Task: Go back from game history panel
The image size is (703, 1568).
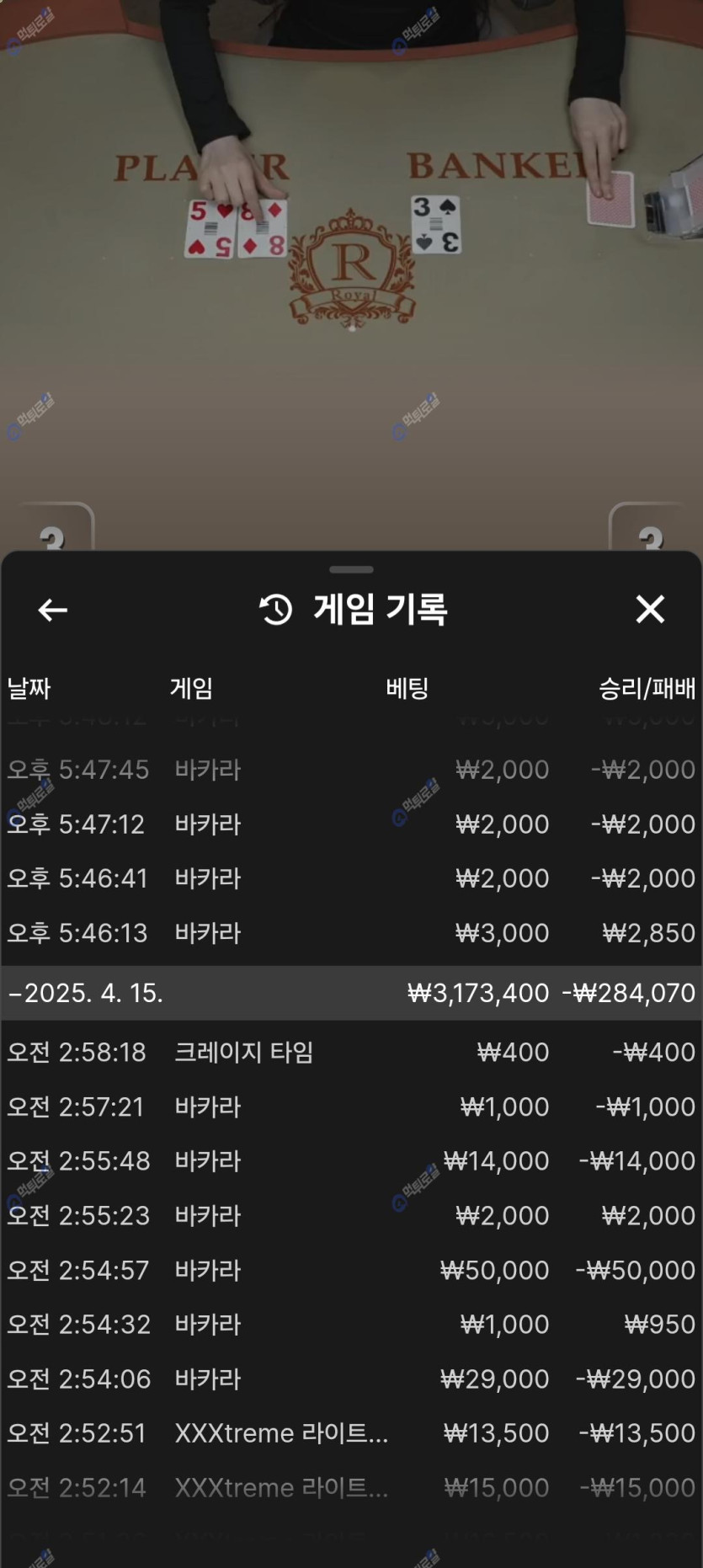Action: [52, 610]
